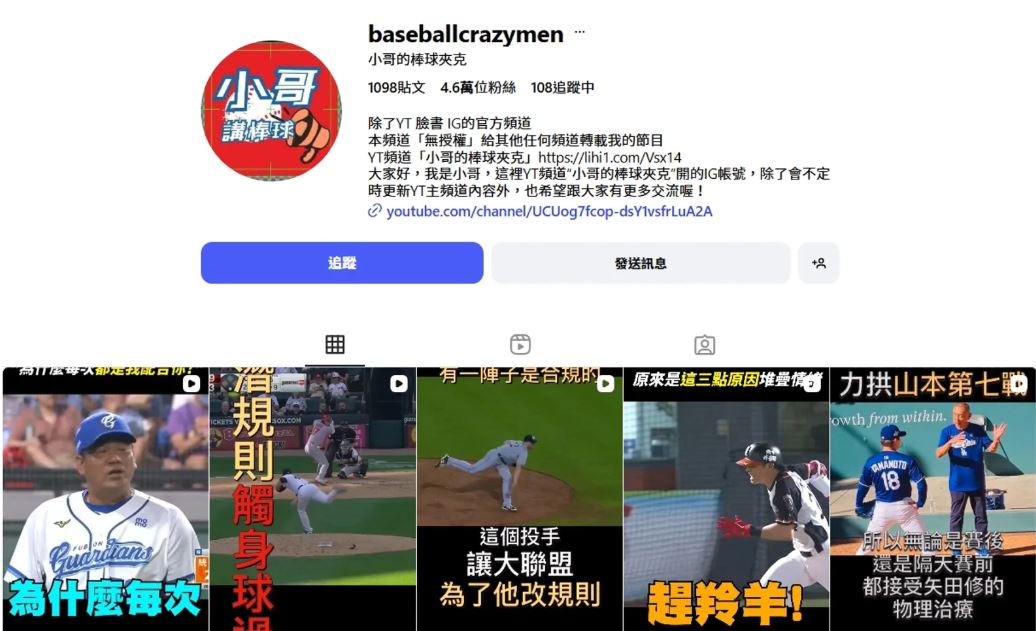
Task: Tap 發送訊息 to message this account
Action: (640, 263)
